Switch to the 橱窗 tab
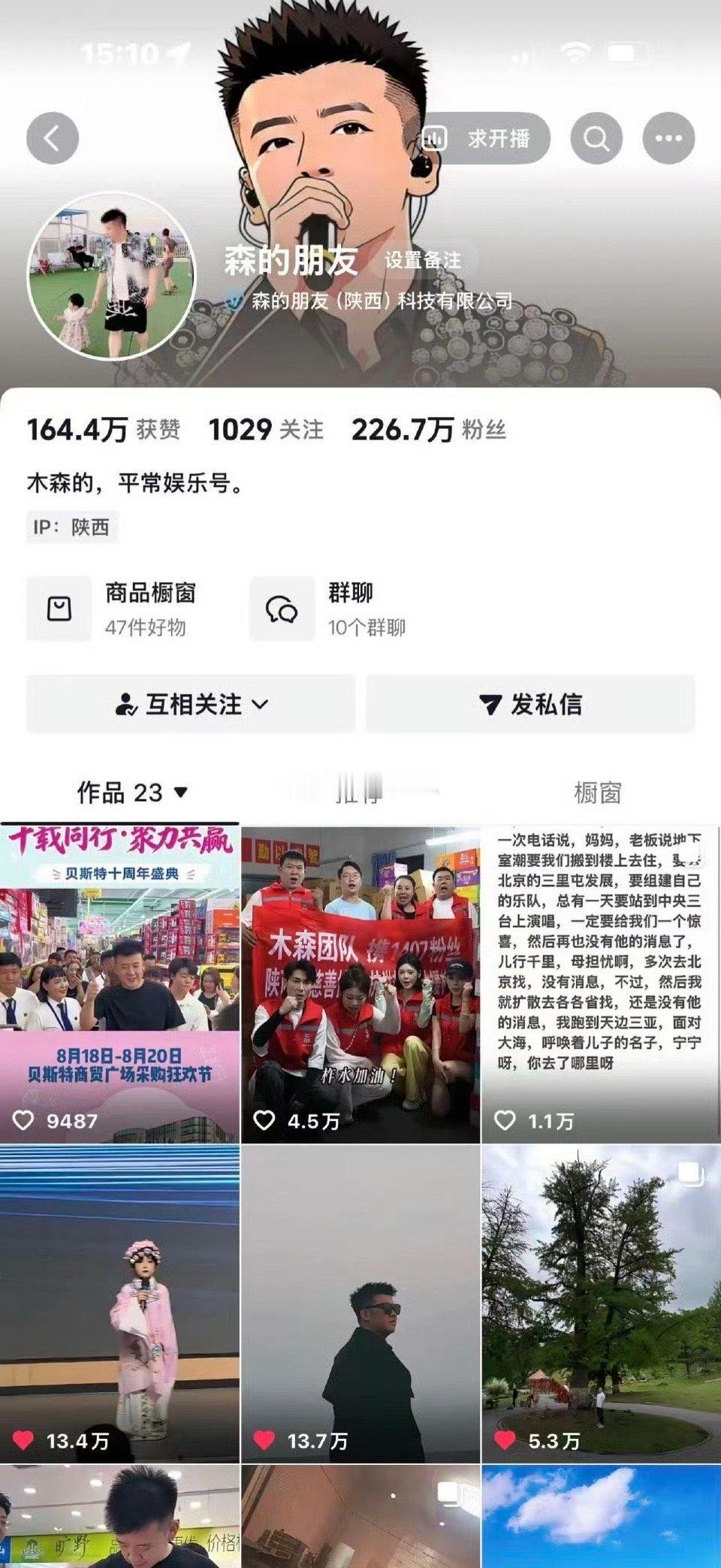721x1568 pixels. (598, 793)
